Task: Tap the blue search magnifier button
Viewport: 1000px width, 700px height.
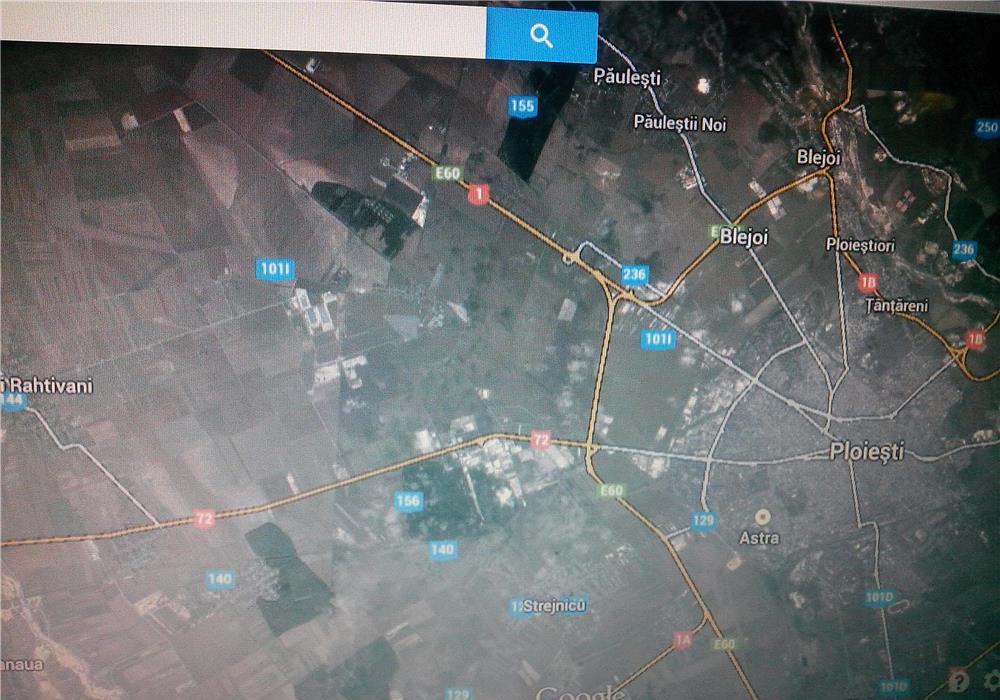Action: (x=541, y=37)
